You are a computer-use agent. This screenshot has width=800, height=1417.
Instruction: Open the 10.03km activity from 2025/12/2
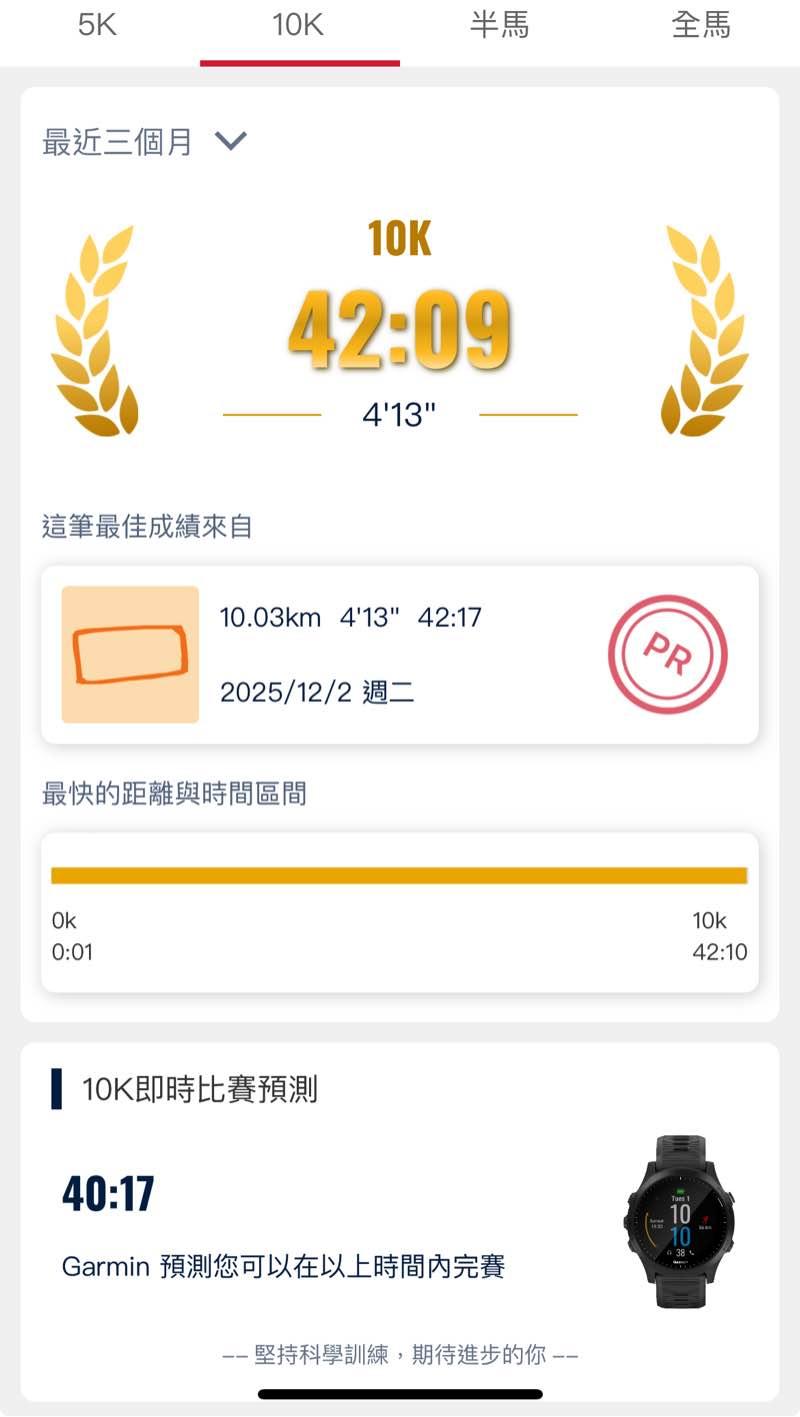[399, 655]
